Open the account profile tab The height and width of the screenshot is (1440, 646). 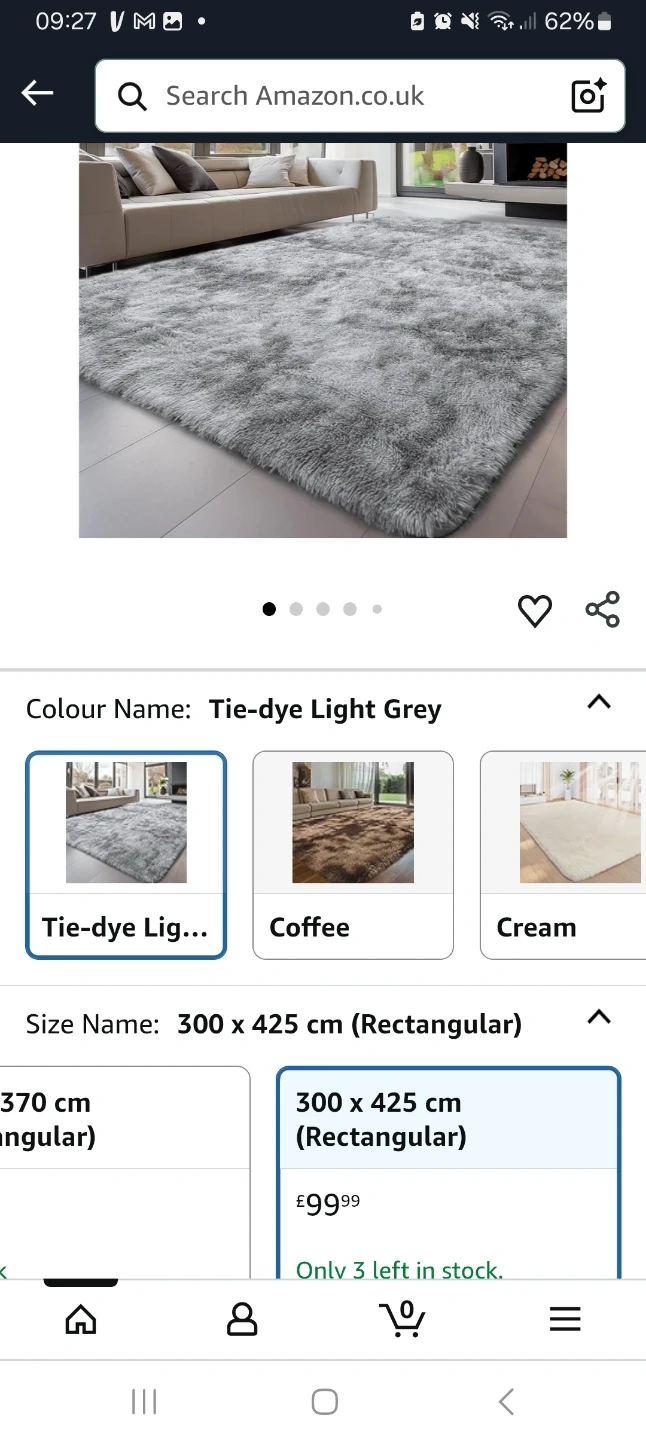pos(242,1320)
